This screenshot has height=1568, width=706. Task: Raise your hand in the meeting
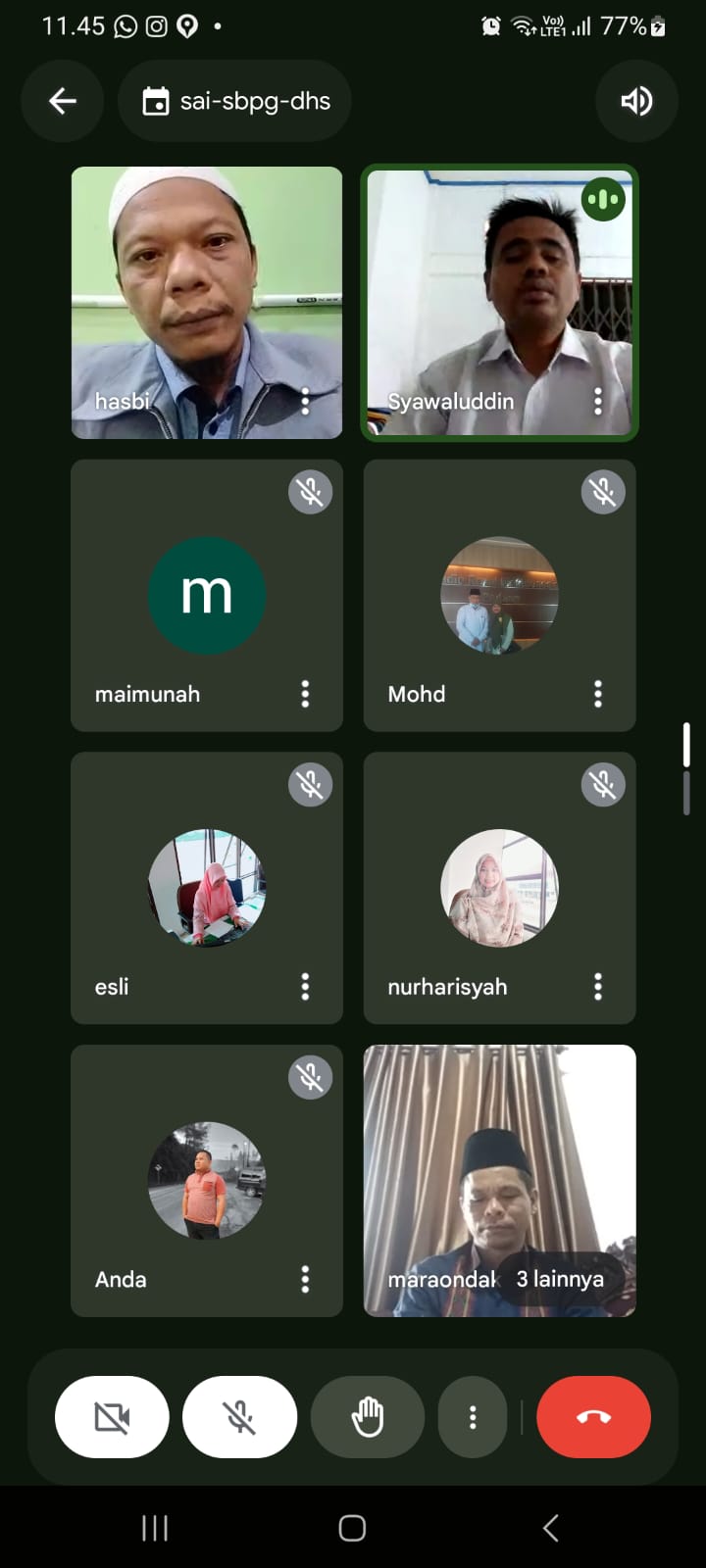tap(368, 1417)
